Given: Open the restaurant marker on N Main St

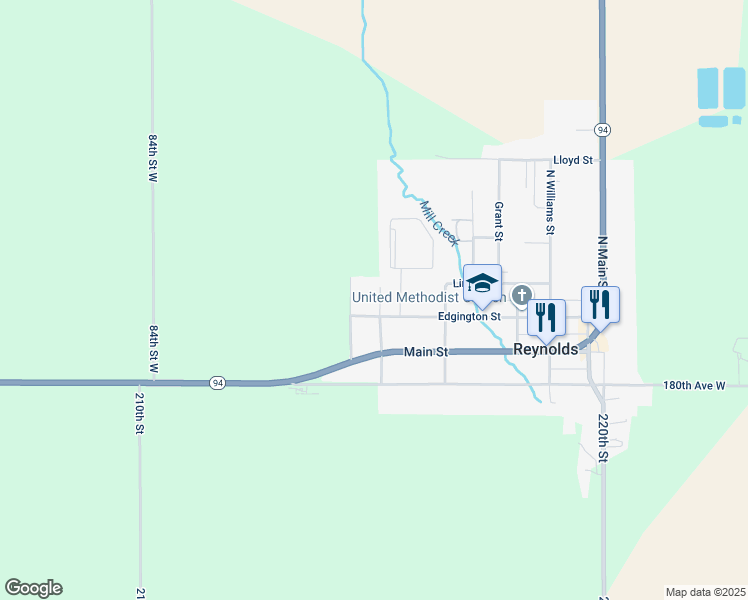Looking at the screenshot, I should pos(600,307).
